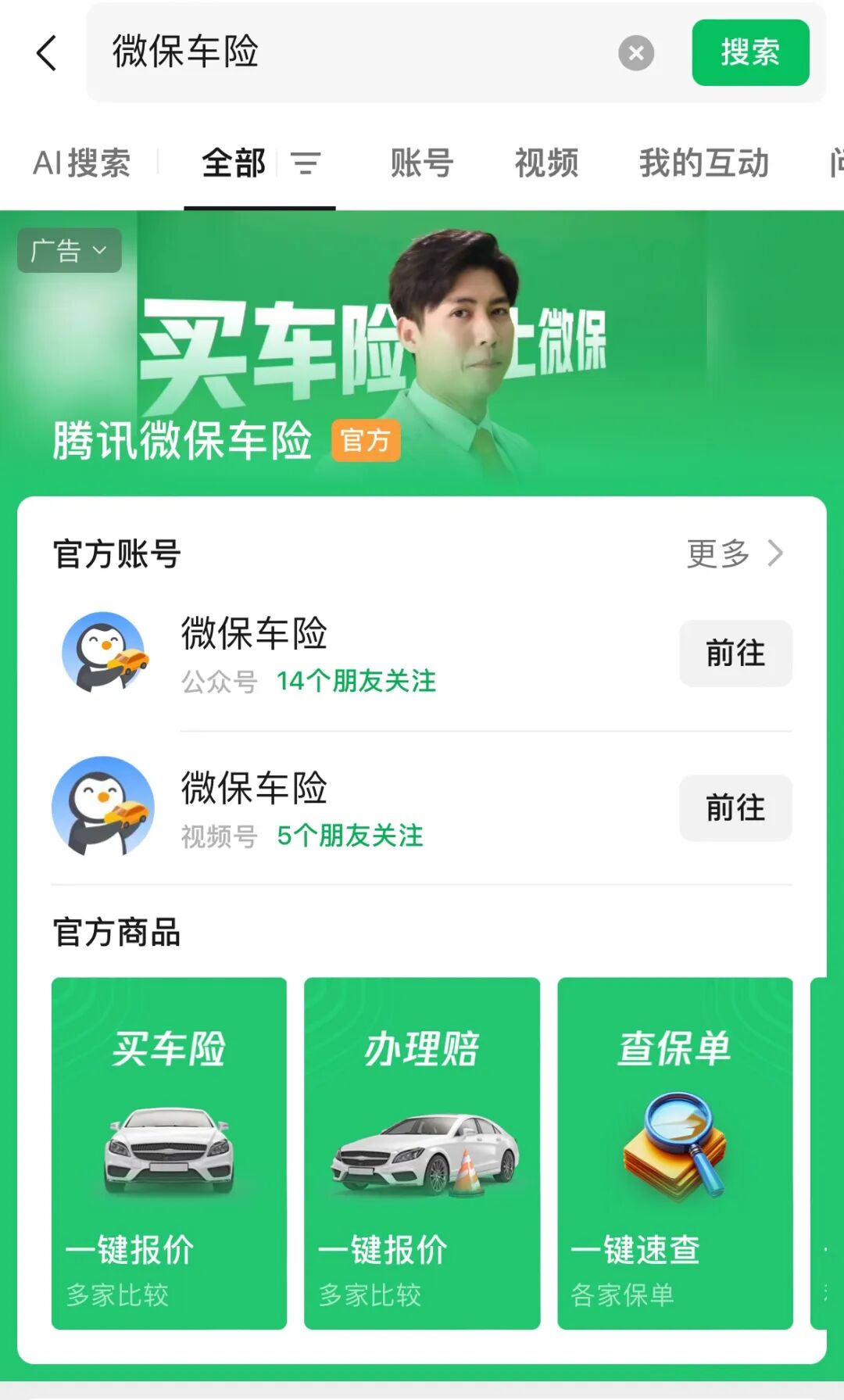Screen dimensions: 844x1400
Task: Tap the green 搜索 button
Action: [x=749, y=53]
